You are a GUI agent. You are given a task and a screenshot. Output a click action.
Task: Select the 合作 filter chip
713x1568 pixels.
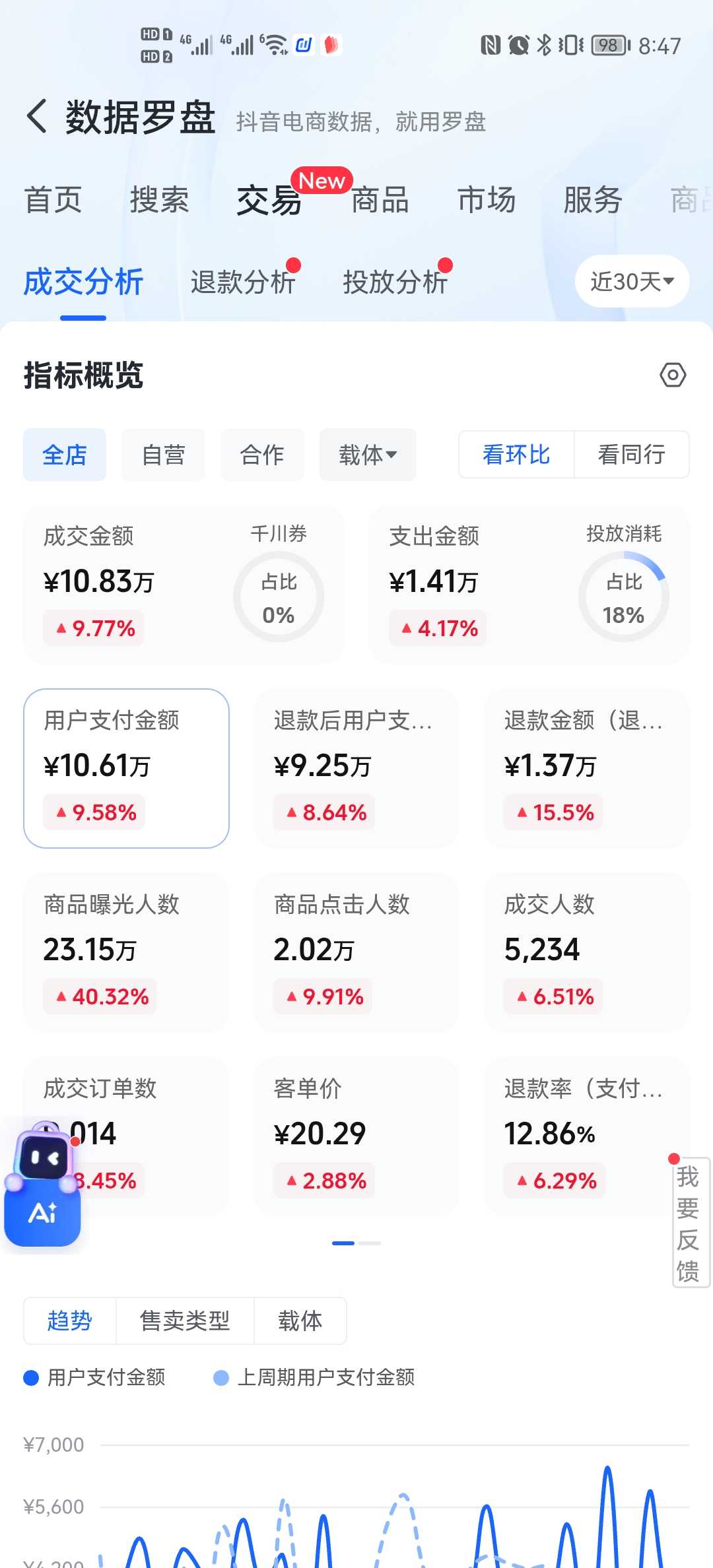262,455
